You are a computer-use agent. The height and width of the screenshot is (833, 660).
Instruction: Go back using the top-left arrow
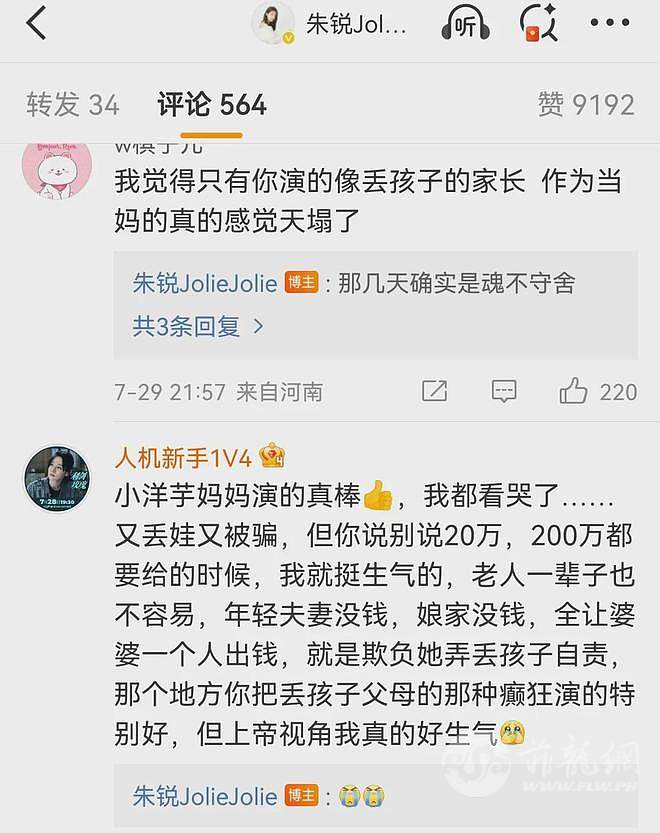coord(36,23)
